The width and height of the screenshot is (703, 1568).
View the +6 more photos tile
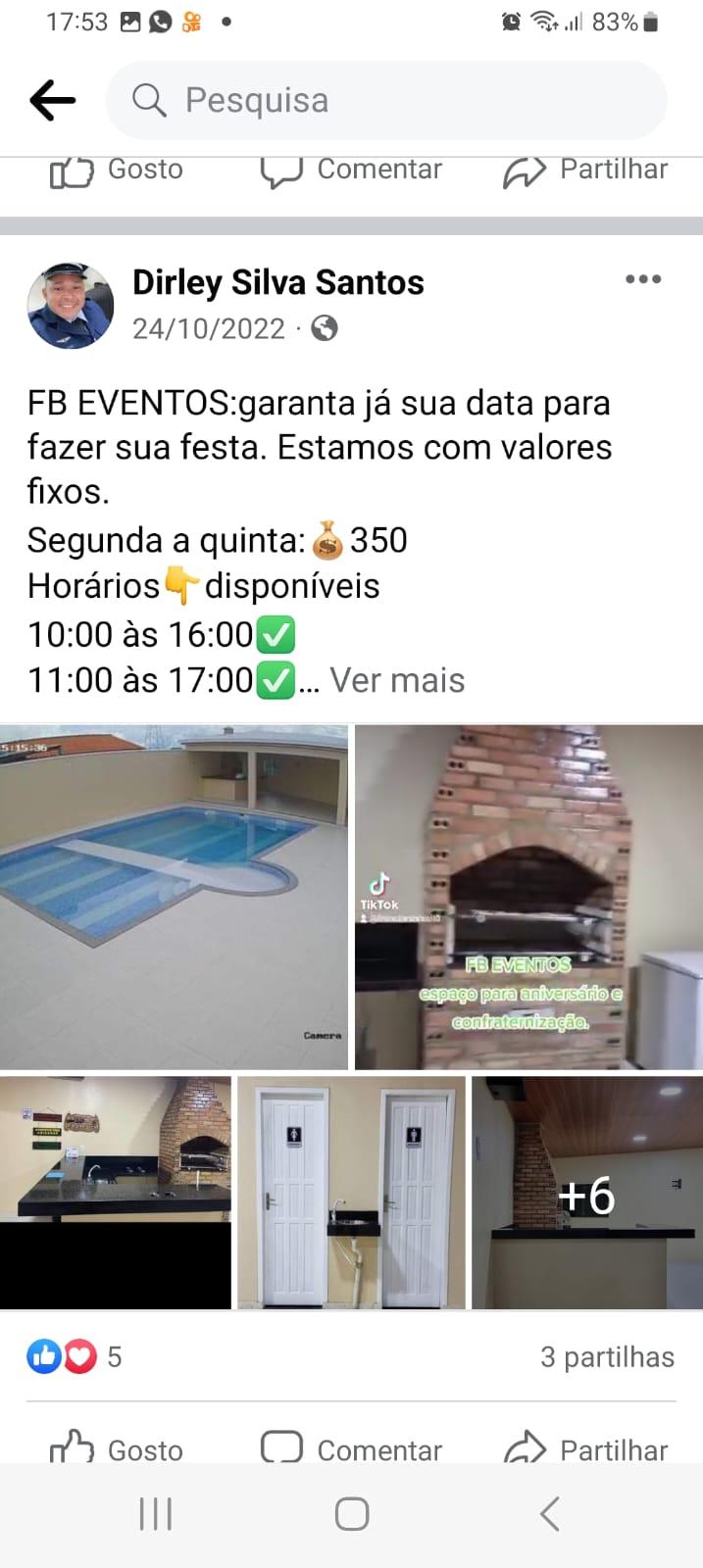587,1193
